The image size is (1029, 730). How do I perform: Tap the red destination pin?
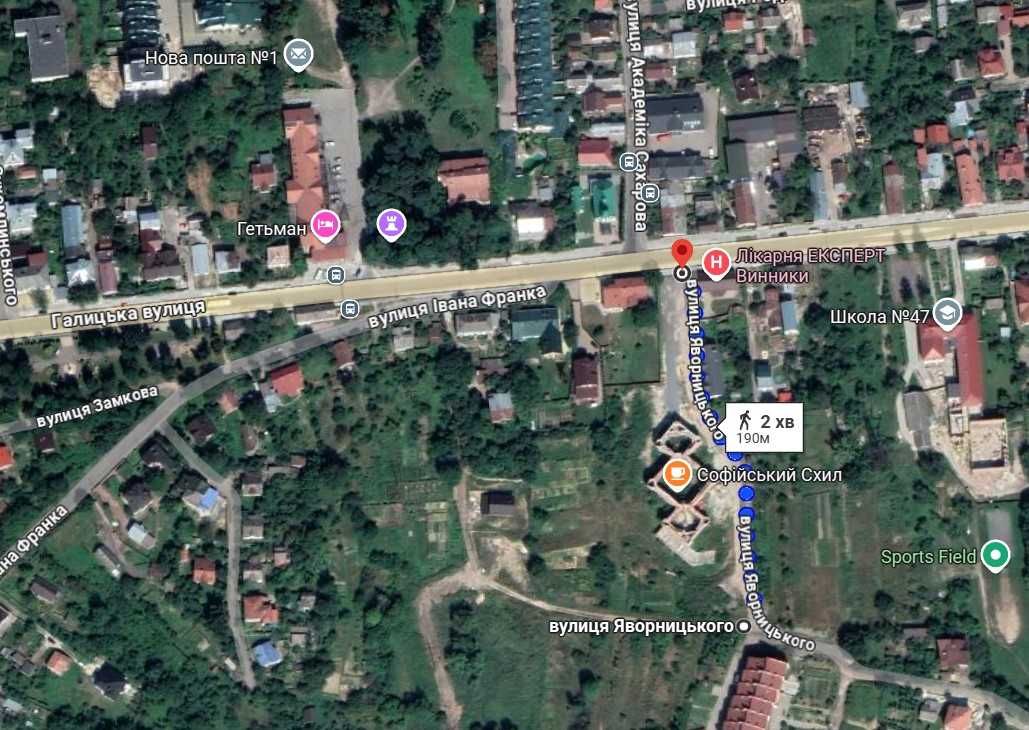click(x=681, y=253)
